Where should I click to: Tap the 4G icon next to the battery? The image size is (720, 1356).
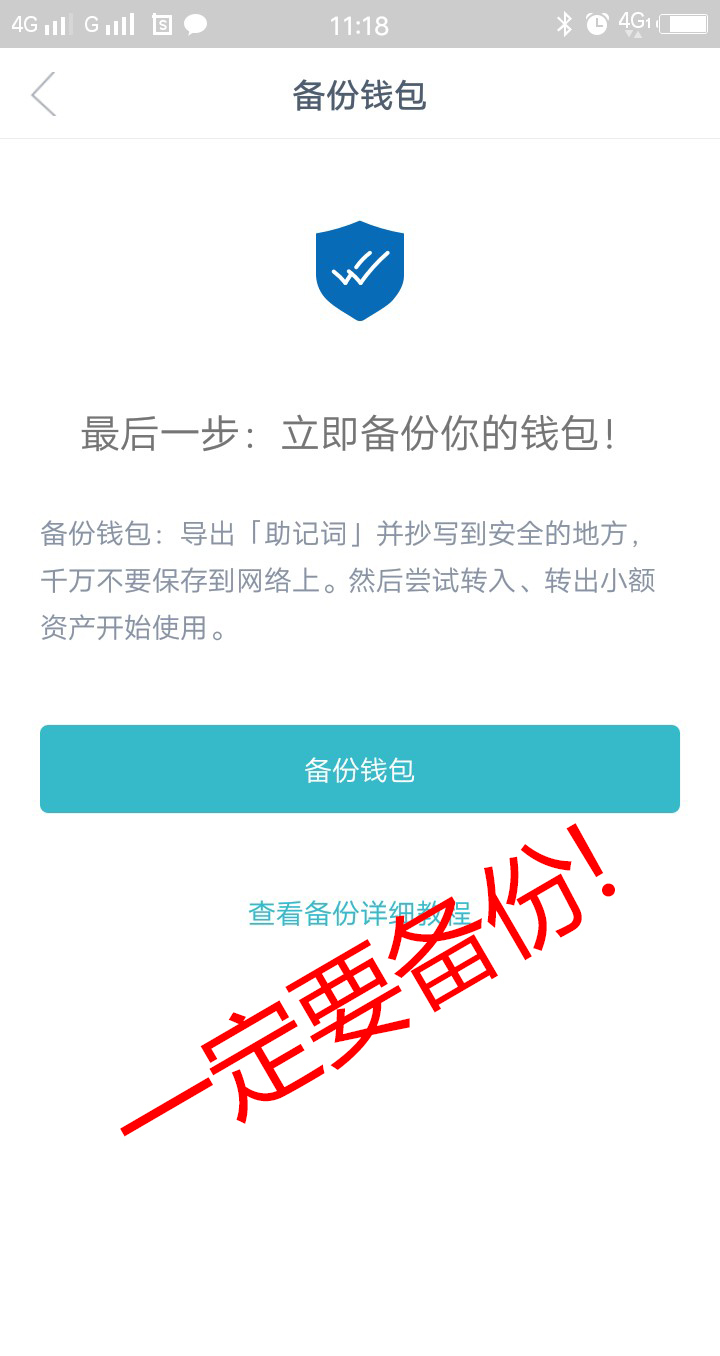point(635,25)
